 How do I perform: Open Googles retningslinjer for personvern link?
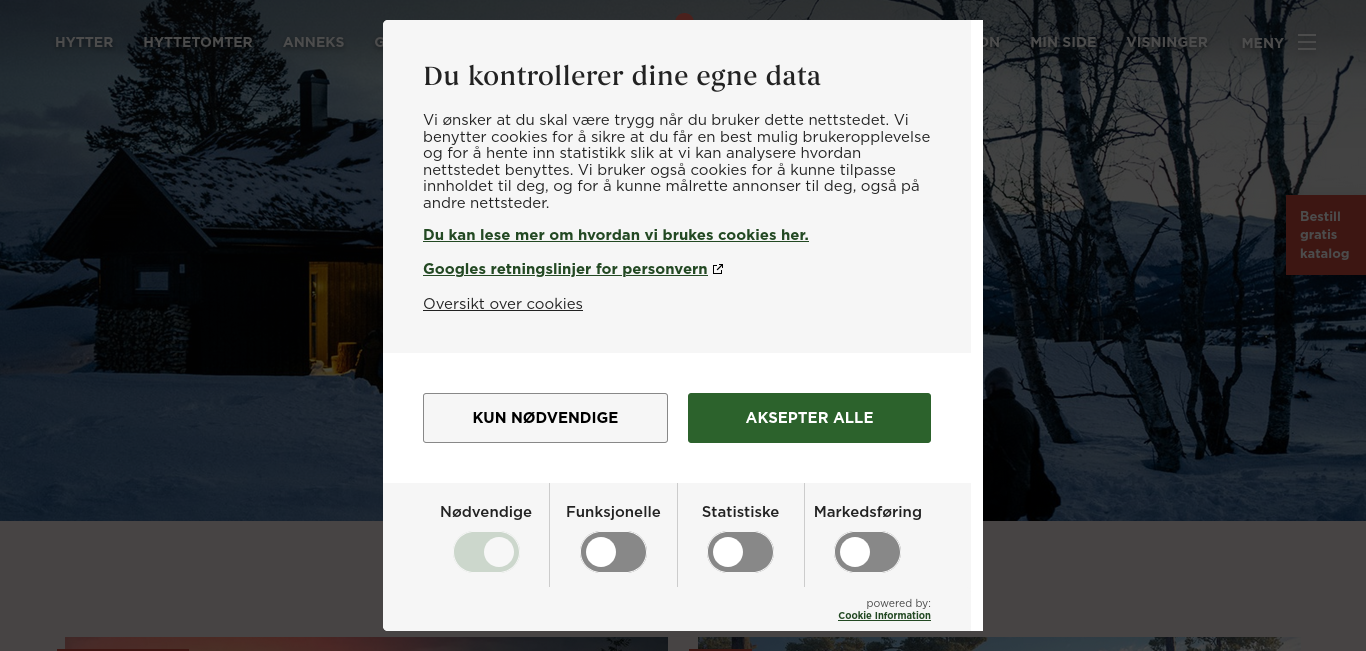click(x=565, y=269)
